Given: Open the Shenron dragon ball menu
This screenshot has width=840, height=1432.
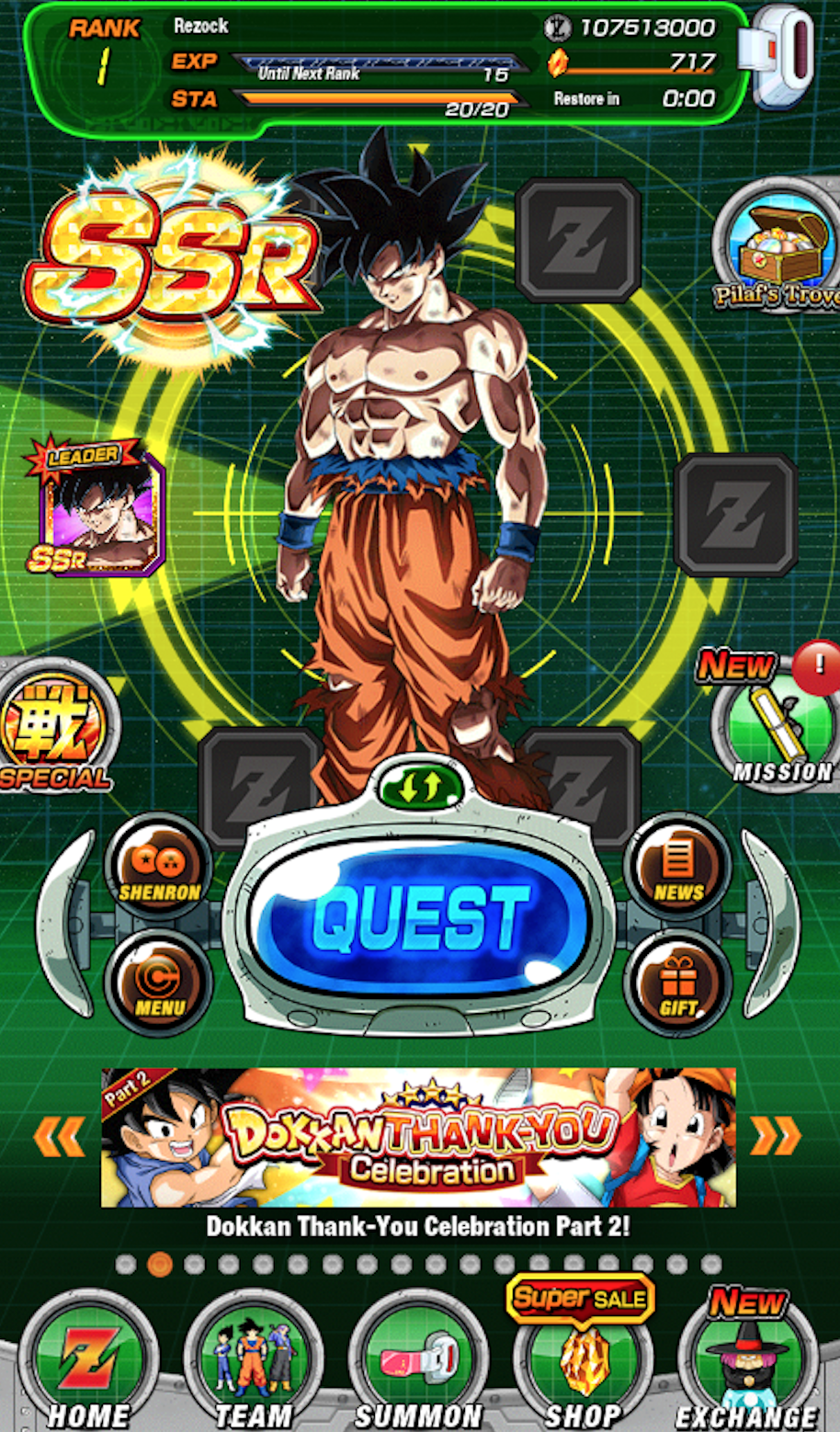Looking at the screenshot, I should point(159,869).
